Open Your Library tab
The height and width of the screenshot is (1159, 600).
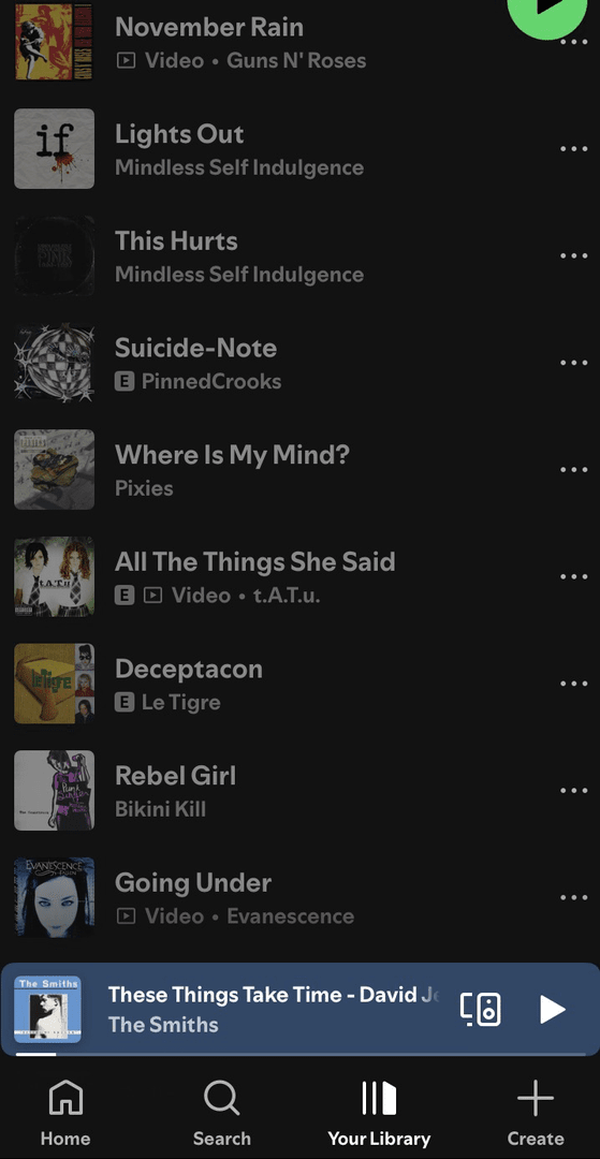click(x=379, y=1113)
